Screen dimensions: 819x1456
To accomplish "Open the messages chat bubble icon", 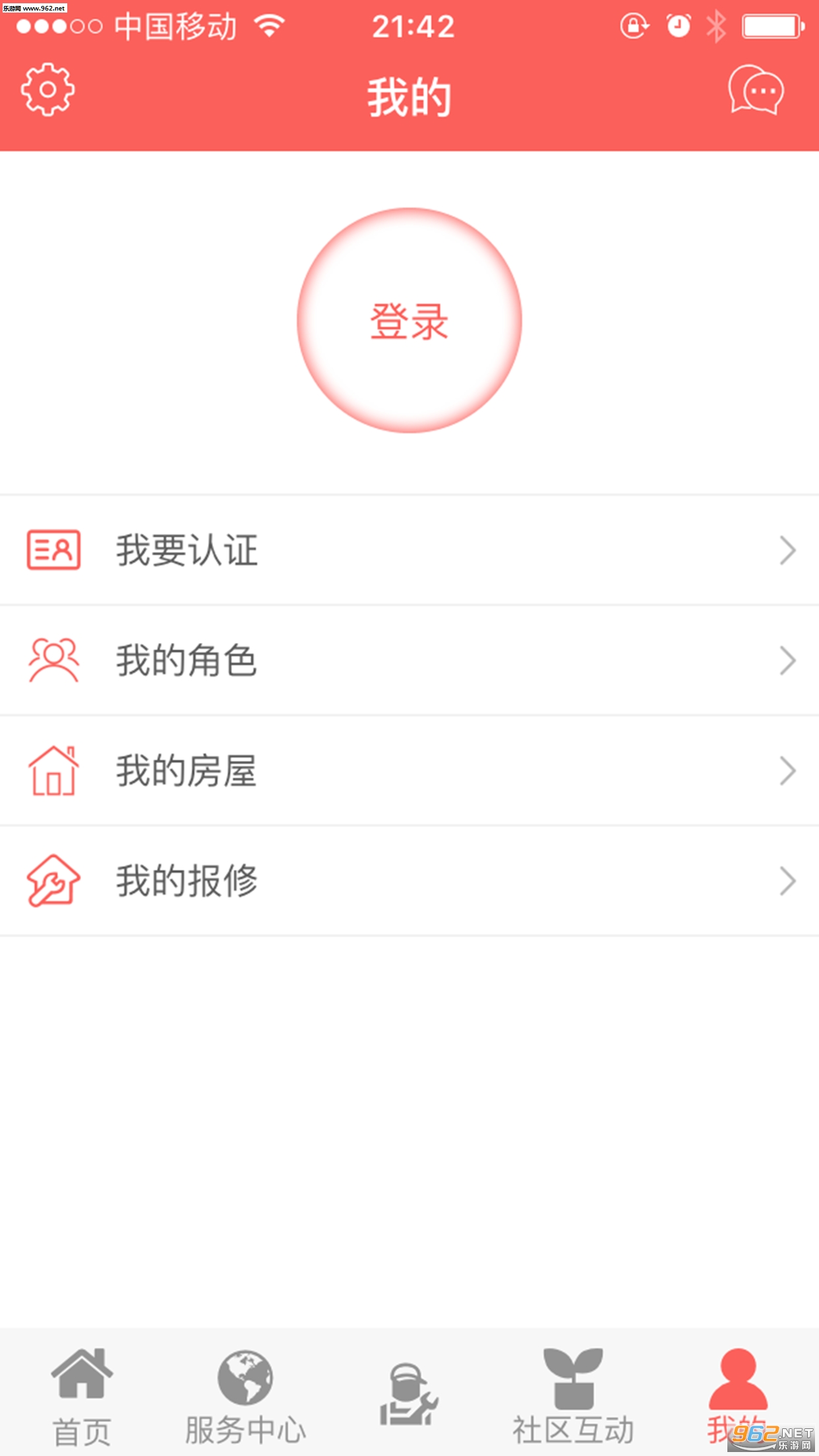I will pos(756,90).
